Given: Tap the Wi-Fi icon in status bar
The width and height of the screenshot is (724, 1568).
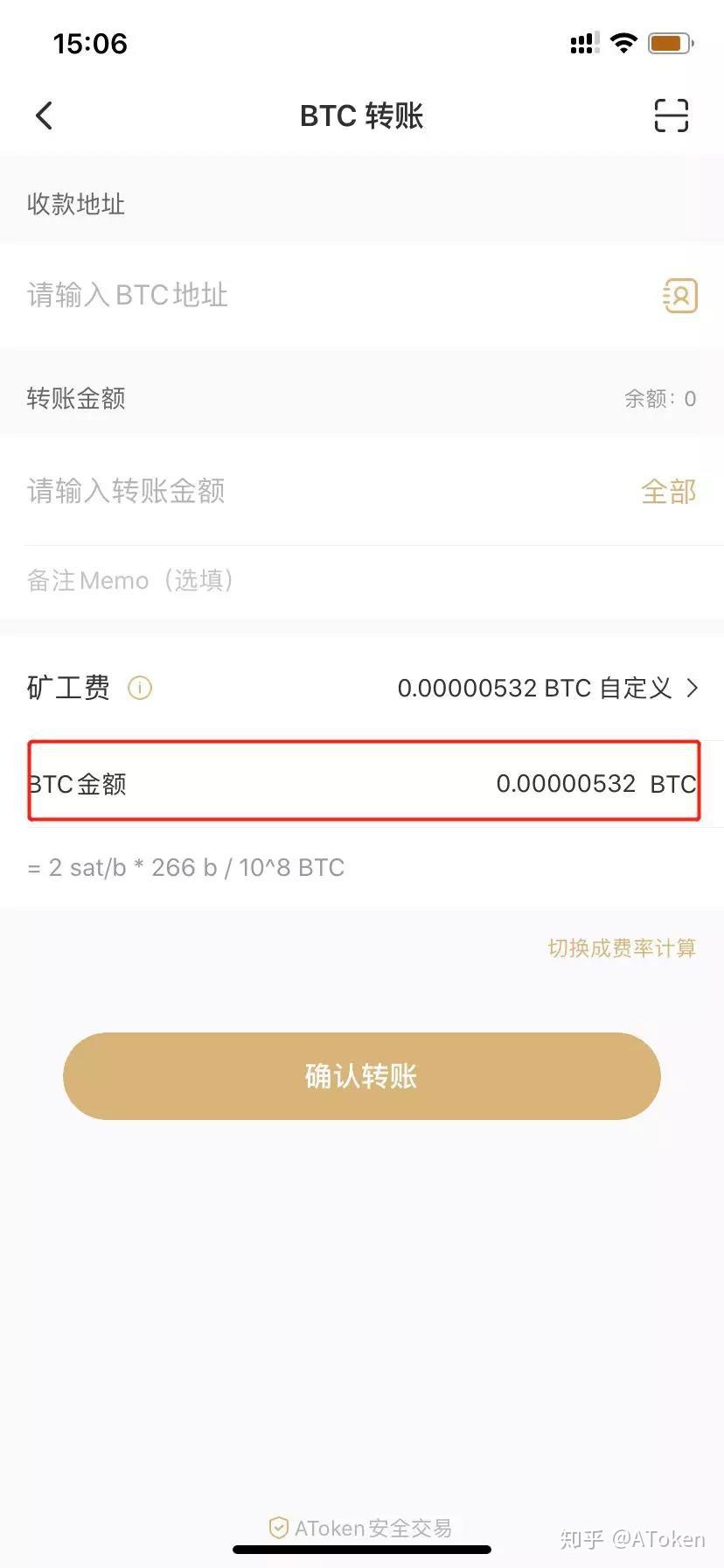Looking at the screenshot, I should [623, 41].
